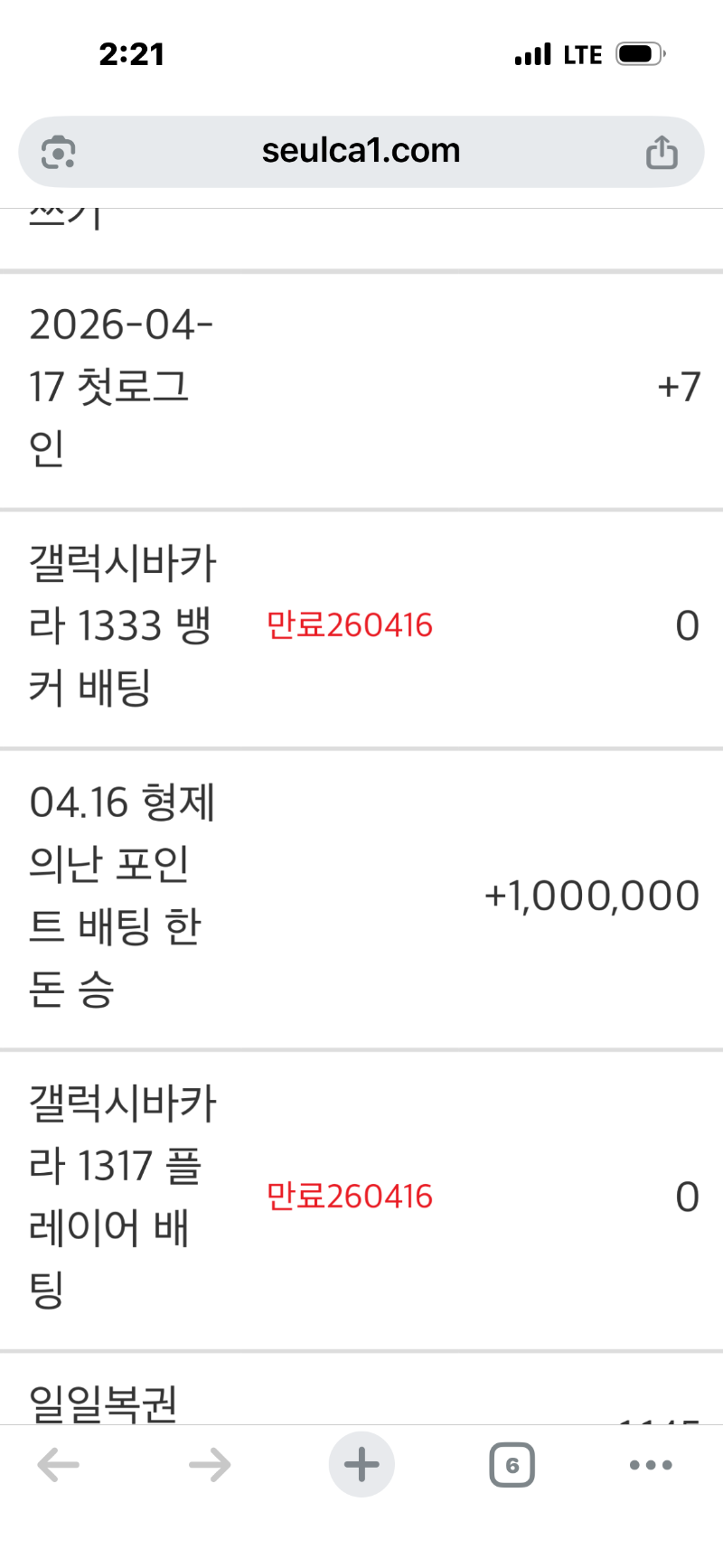Open the browser overflow menu

coord(651,1465)
